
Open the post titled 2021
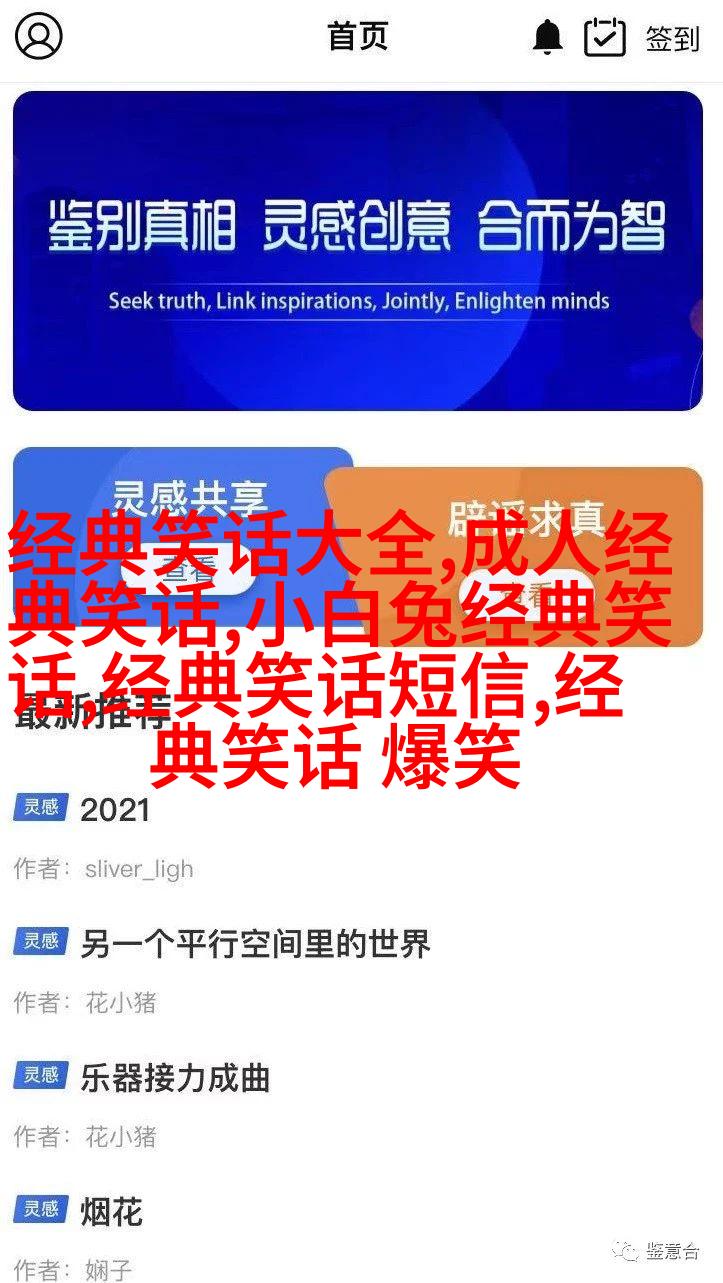(x=115, y=810)
